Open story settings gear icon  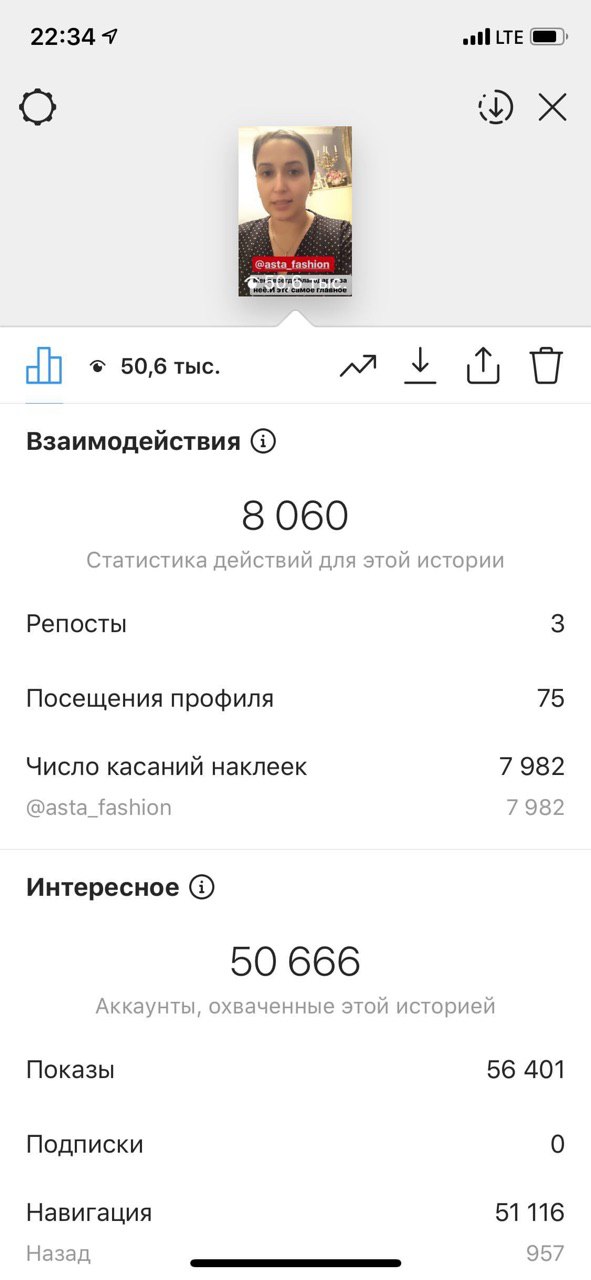pos(37,106)
